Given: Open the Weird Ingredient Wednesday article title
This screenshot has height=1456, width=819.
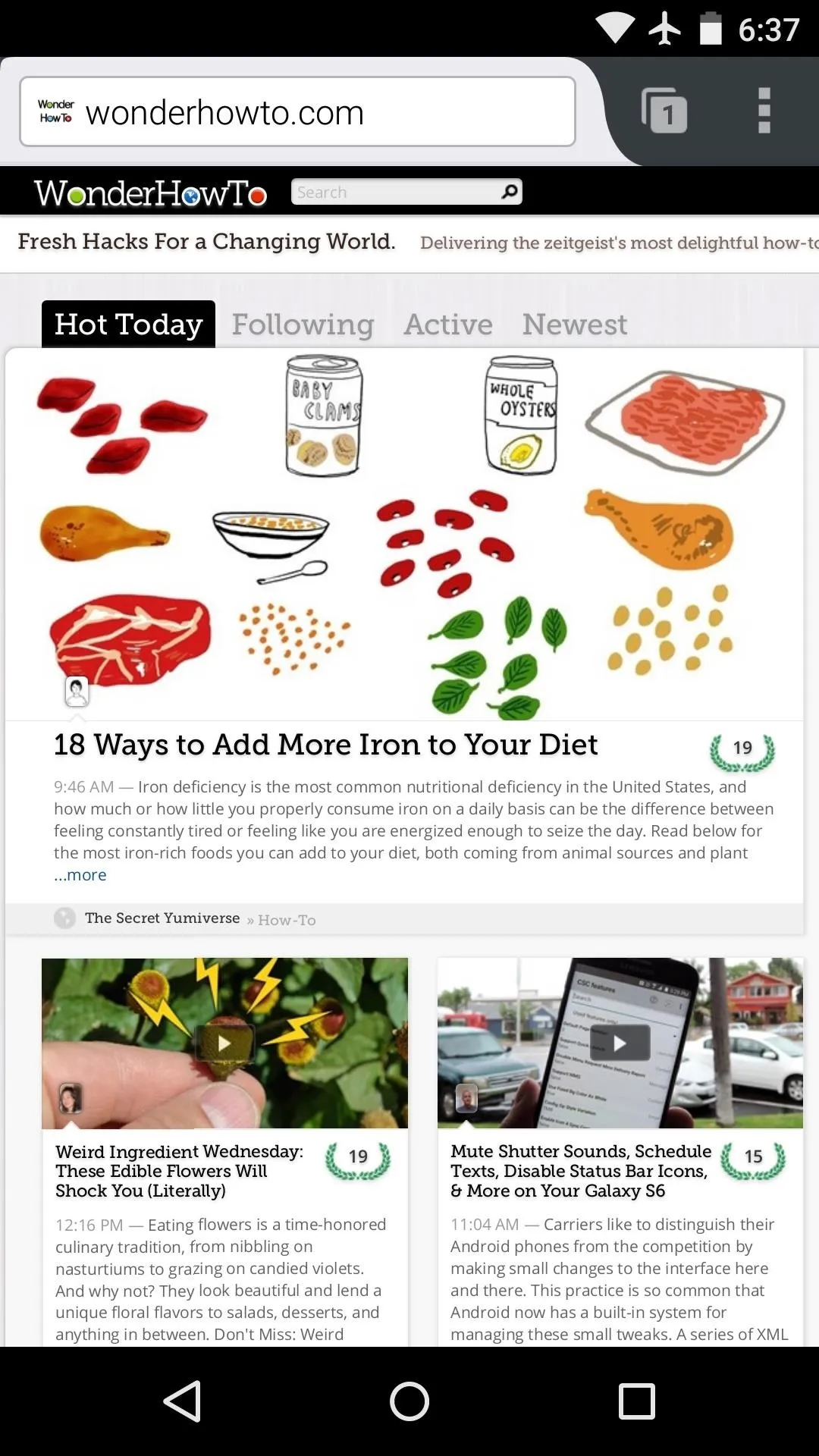Looking at the screenshot, I should click(x=180, y=1171).
